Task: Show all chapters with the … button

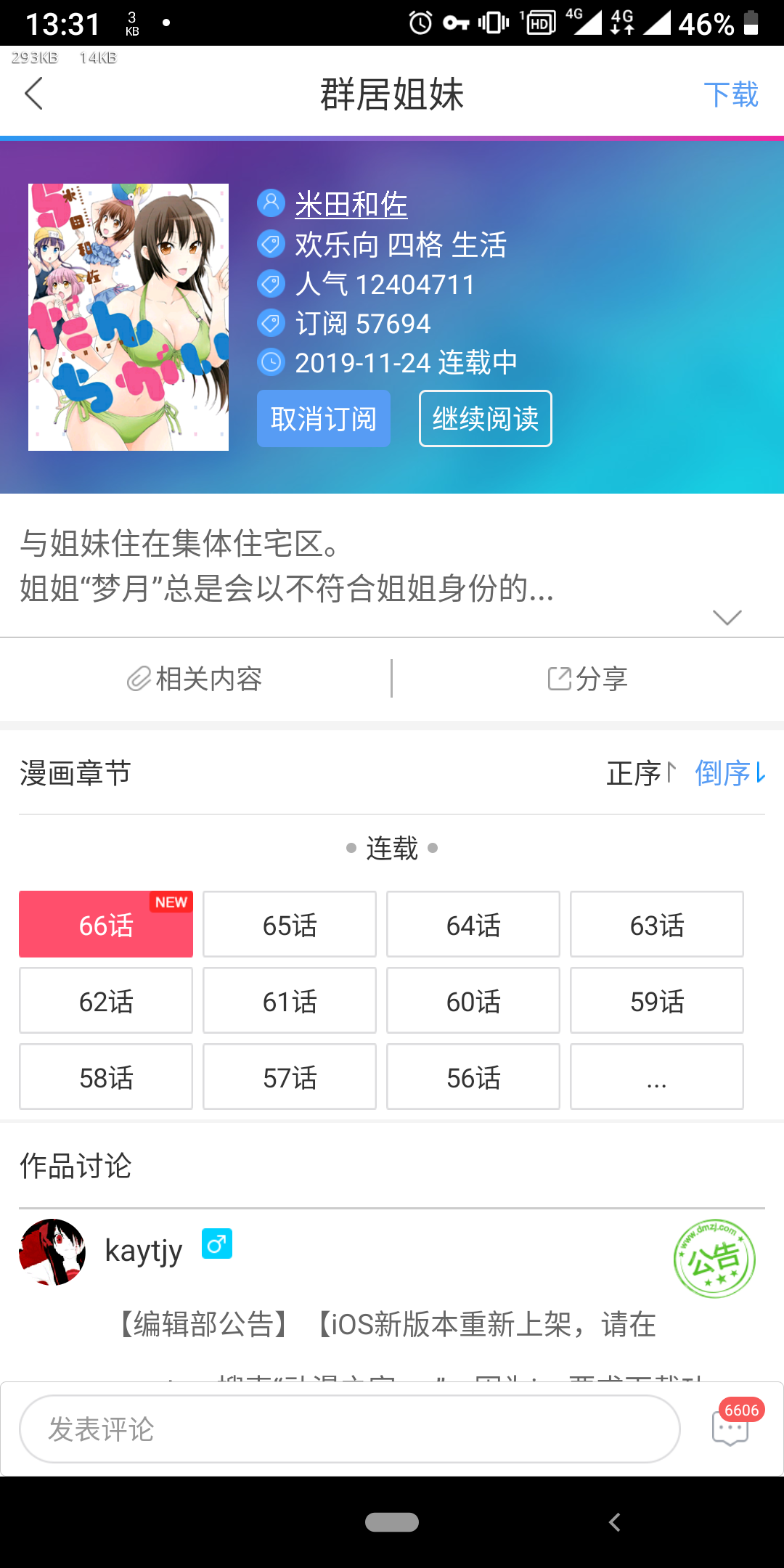Action: 657,1077
